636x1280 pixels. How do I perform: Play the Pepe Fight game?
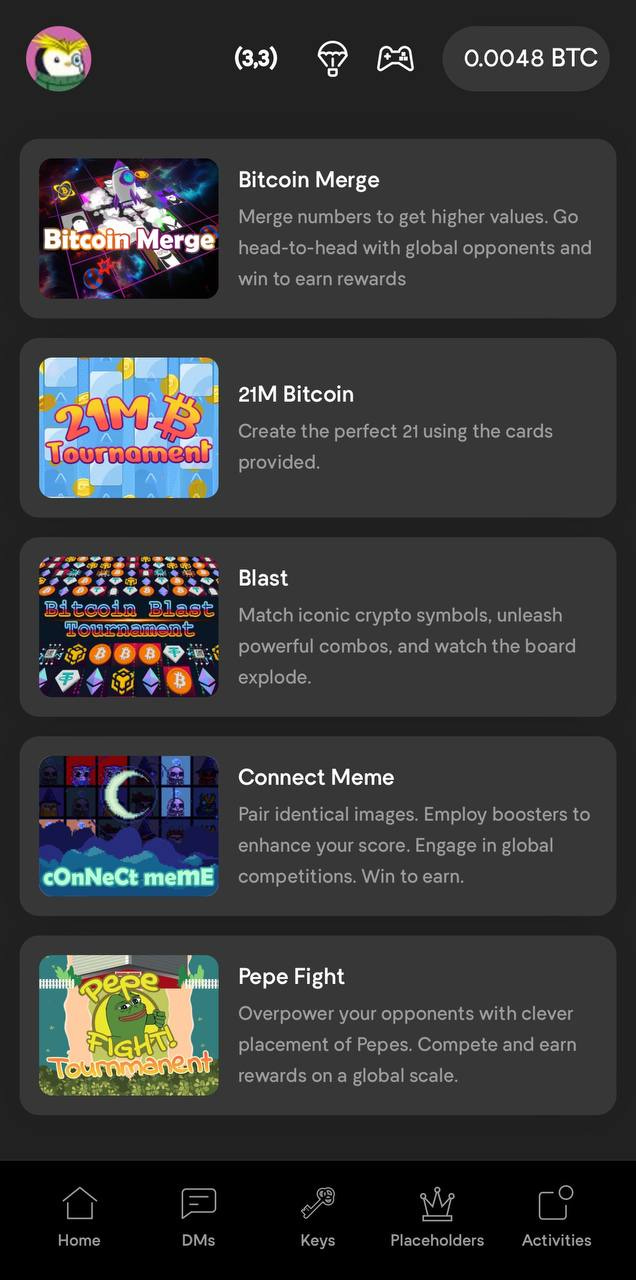[x=318, y=1025]
